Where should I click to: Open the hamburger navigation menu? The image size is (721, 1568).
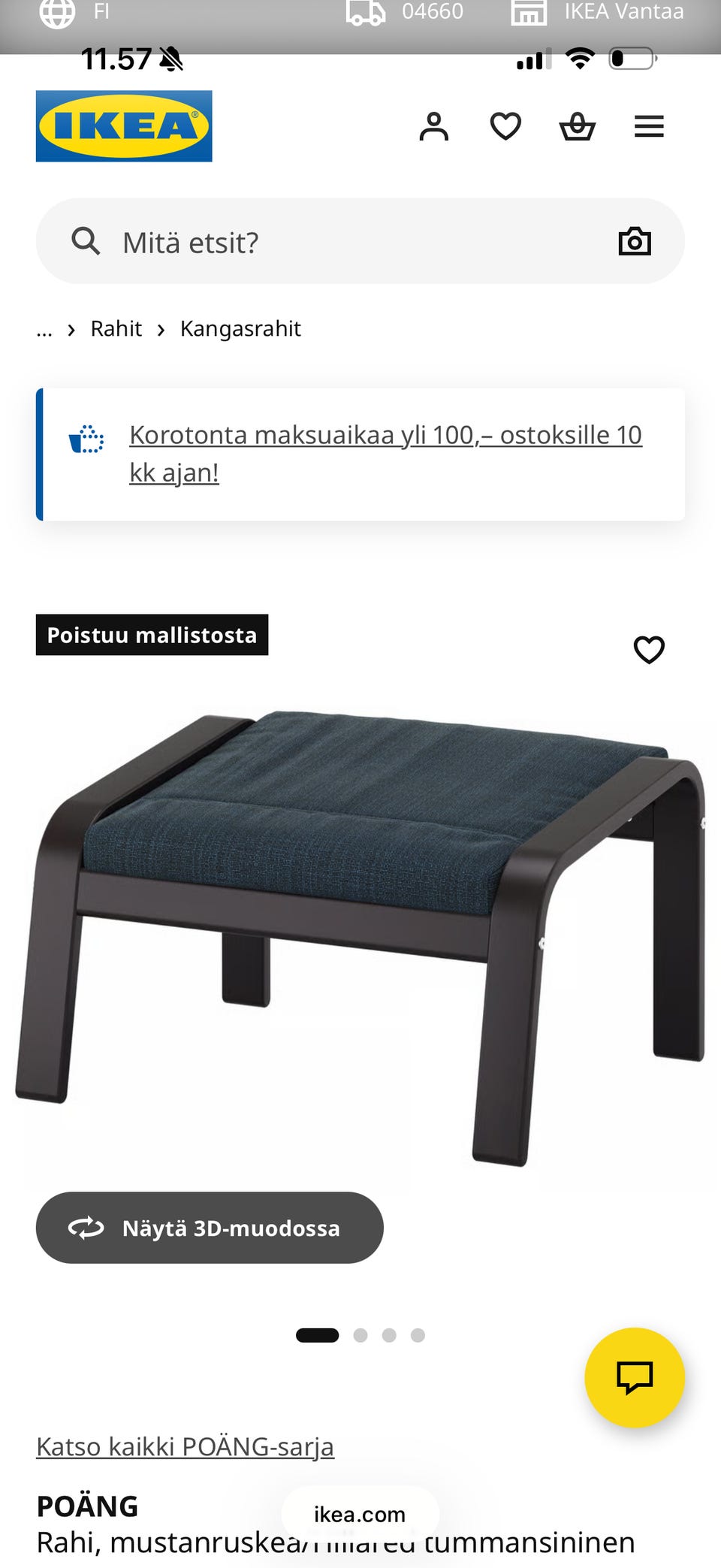click(649, 126)
